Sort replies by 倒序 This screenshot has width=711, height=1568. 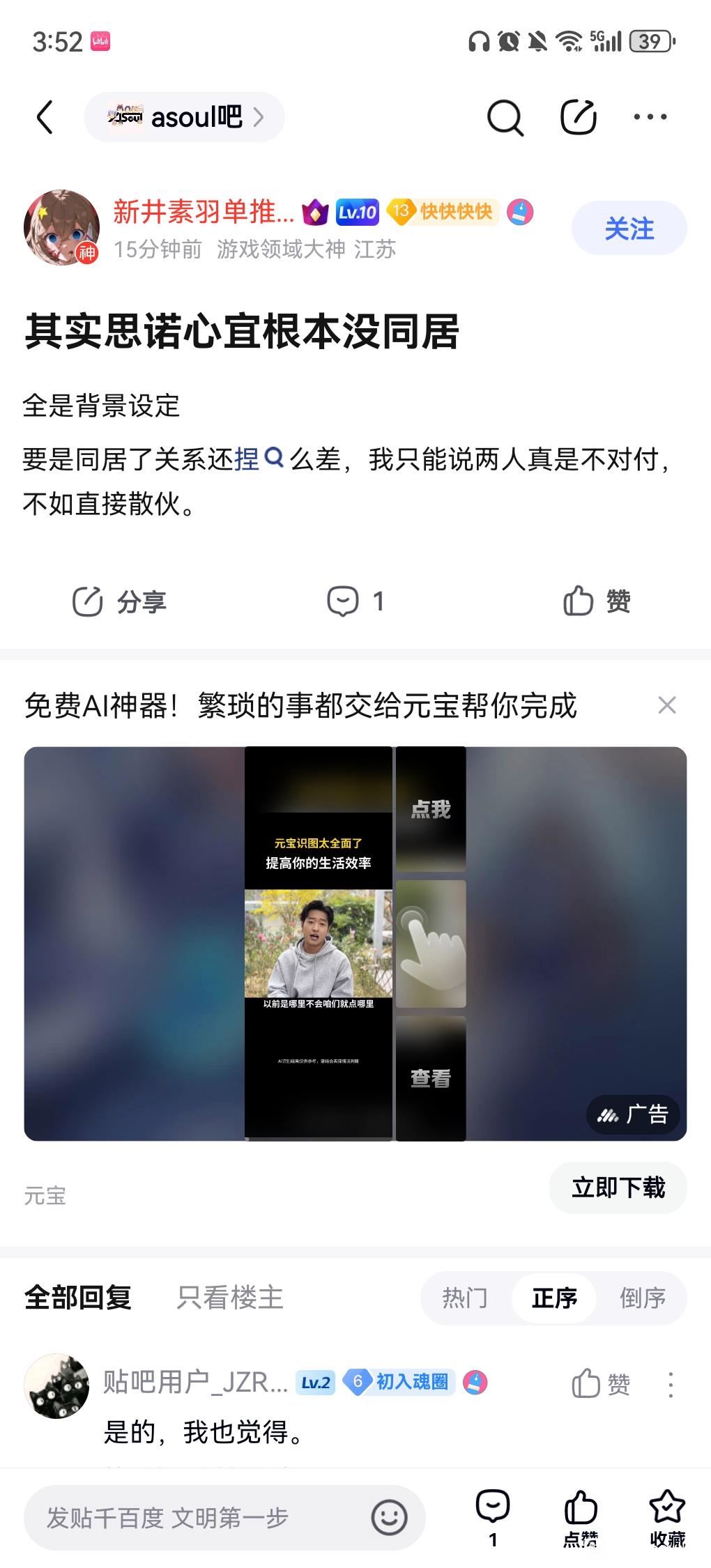click(642, 1298)
